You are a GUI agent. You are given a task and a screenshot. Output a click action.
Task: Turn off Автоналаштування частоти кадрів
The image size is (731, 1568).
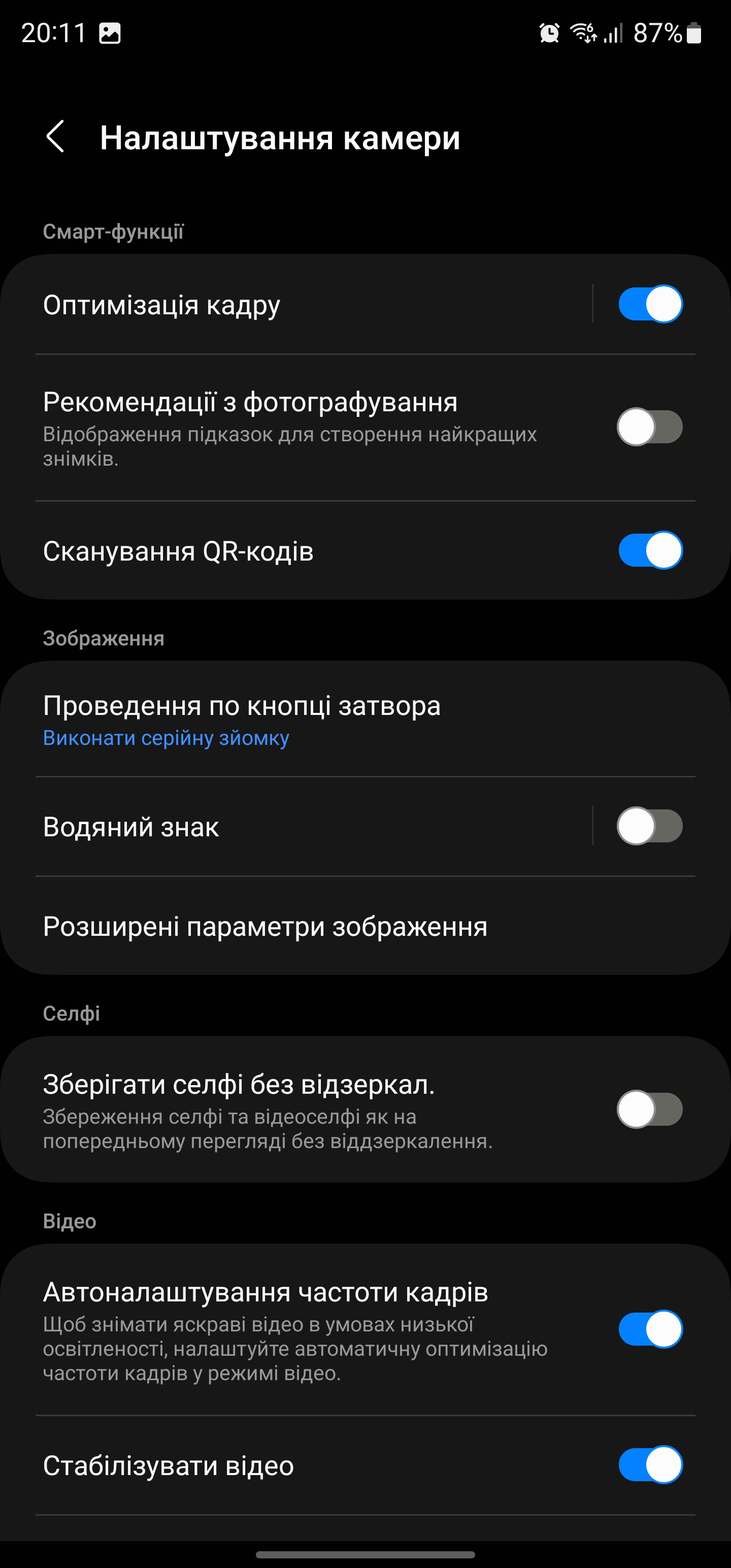tap(649, 1329)
